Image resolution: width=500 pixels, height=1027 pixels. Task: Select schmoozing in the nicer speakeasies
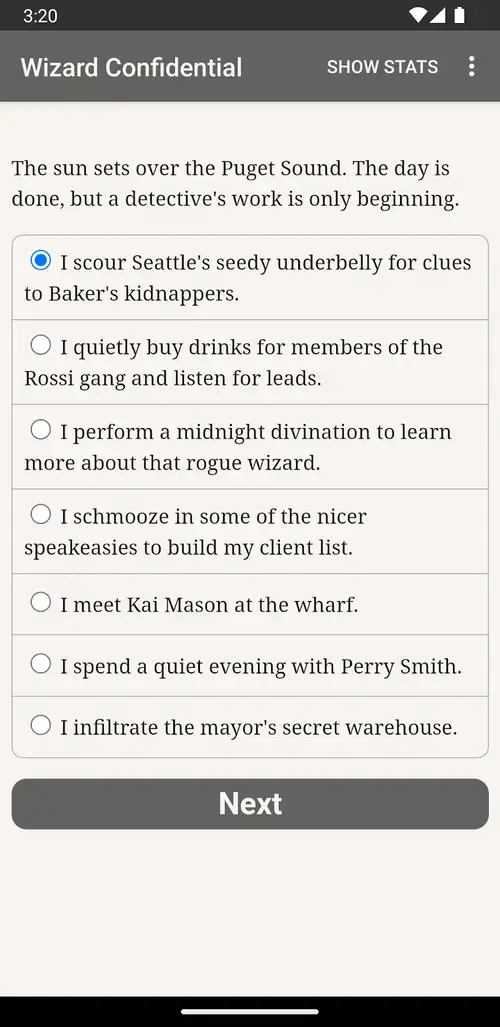pyautogui.click(x=250, y=531)
